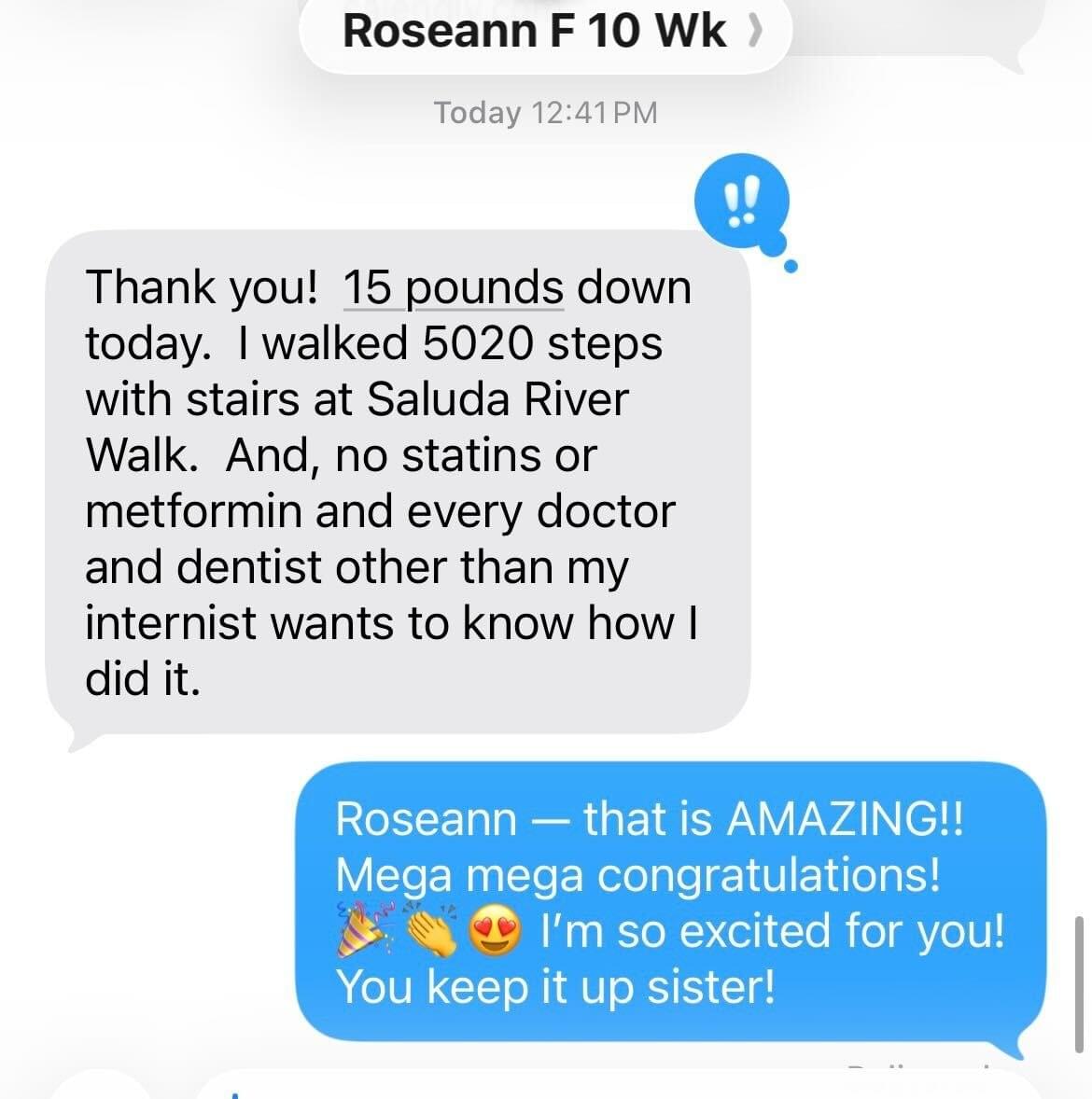Open contact details for Roseann F 10 Wk
The width and height of the screenshot is (1092, 1099).
pyautogui.click(x=546, y=33)
